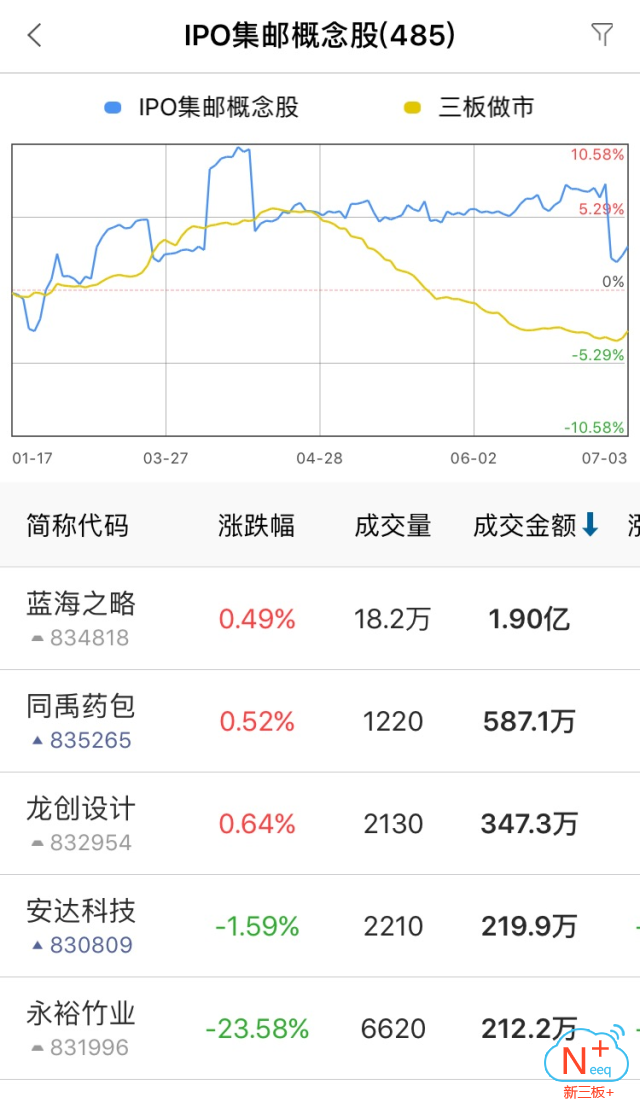
Task: Toggle the 三板做市 chart legend
Action: (469, 108)
